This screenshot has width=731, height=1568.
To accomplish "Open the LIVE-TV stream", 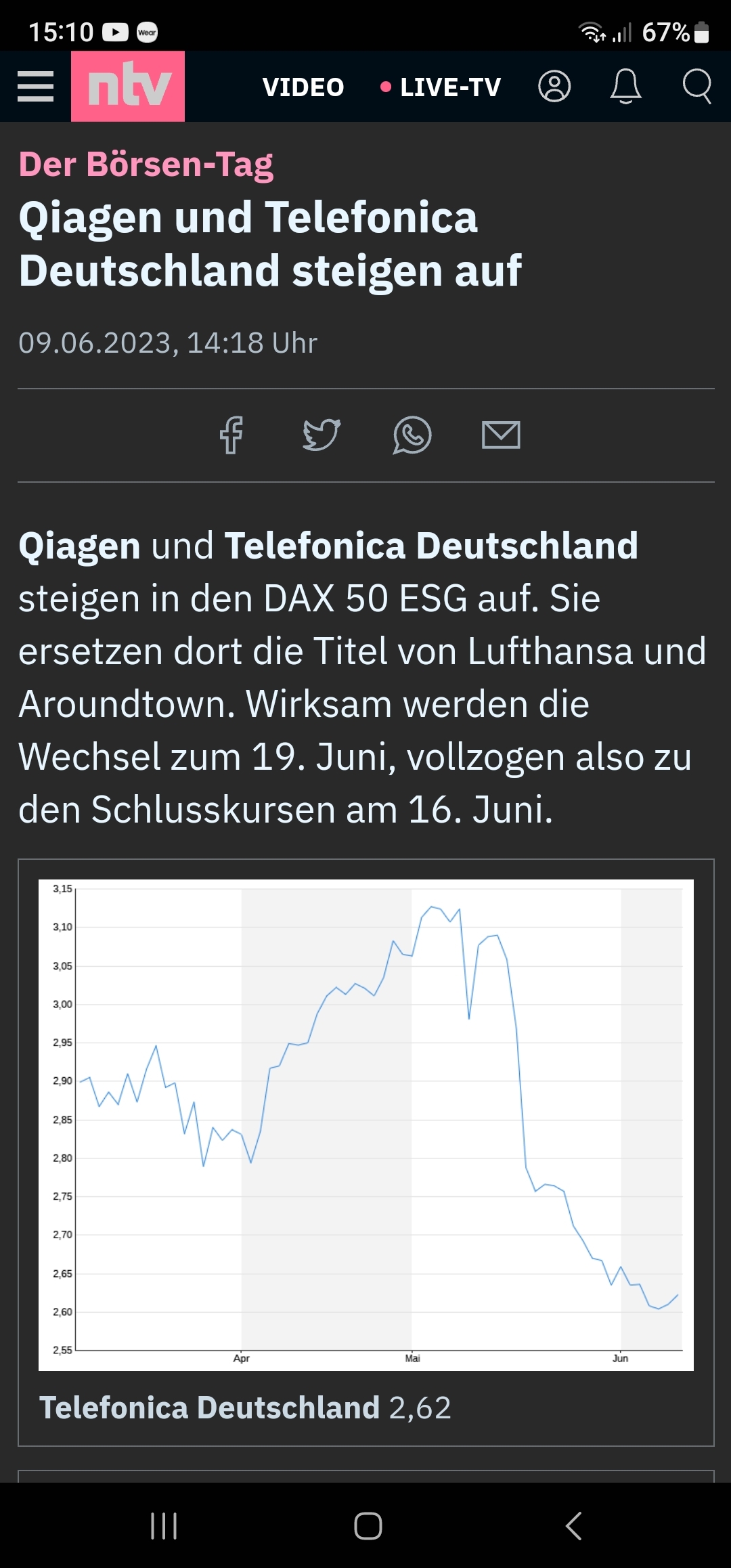I will [449, 87].
